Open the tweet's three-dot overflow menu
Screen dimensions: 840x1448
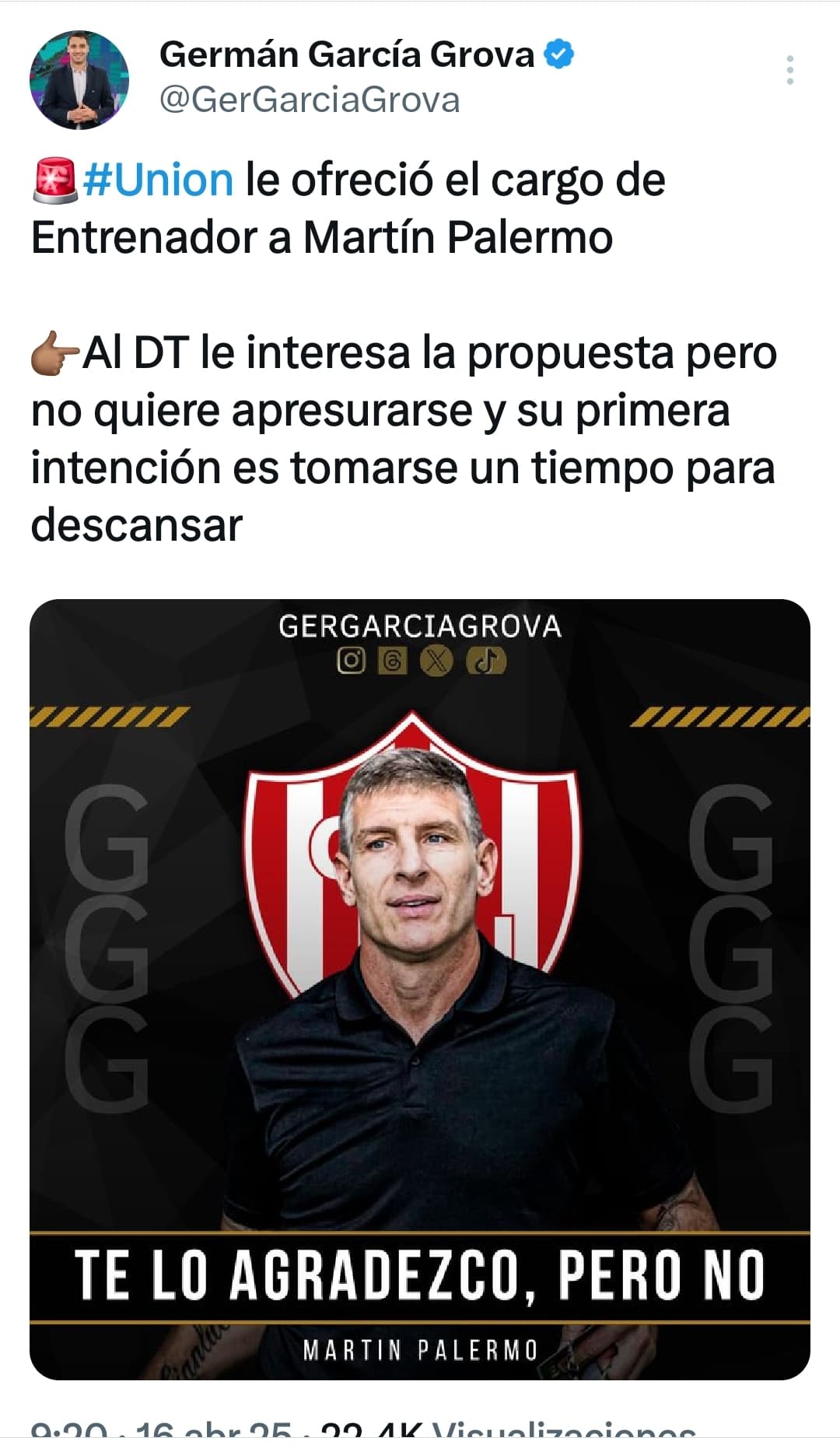coord(789,70)
